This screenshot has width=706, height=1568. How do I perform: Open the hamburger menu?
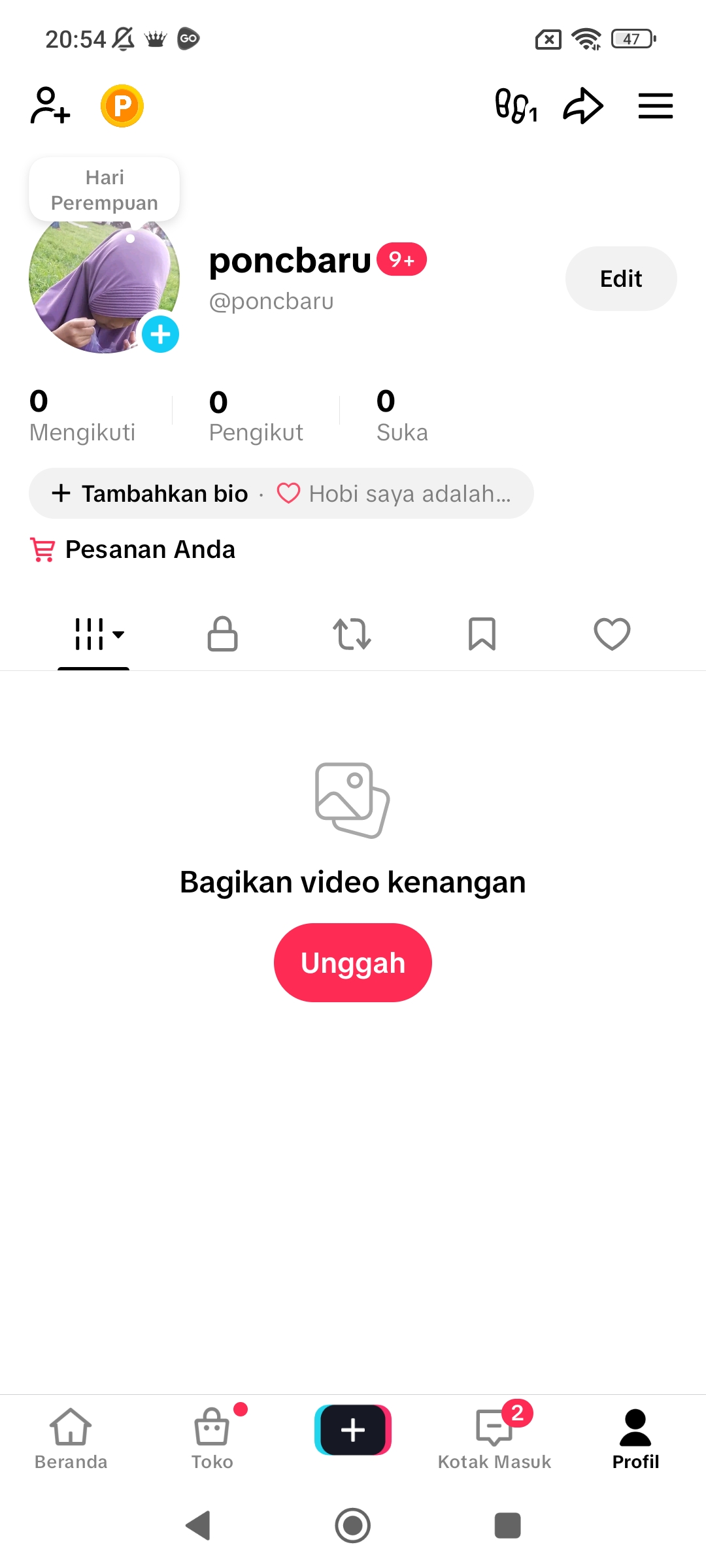[x=655, y=106]
